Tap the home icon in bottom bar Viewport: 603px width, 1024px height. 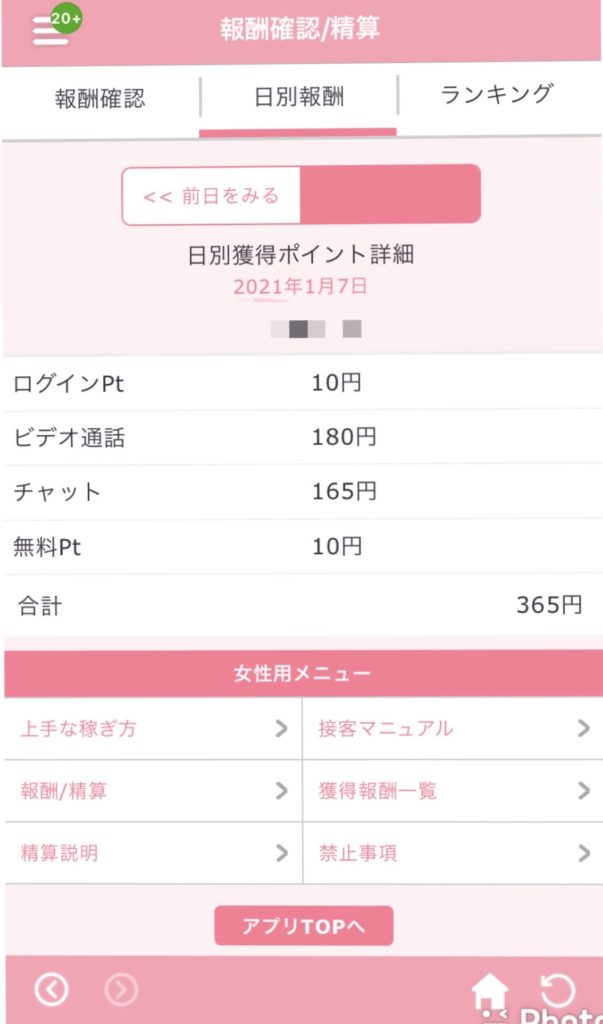pyautogui.click(x=490, y=992)
